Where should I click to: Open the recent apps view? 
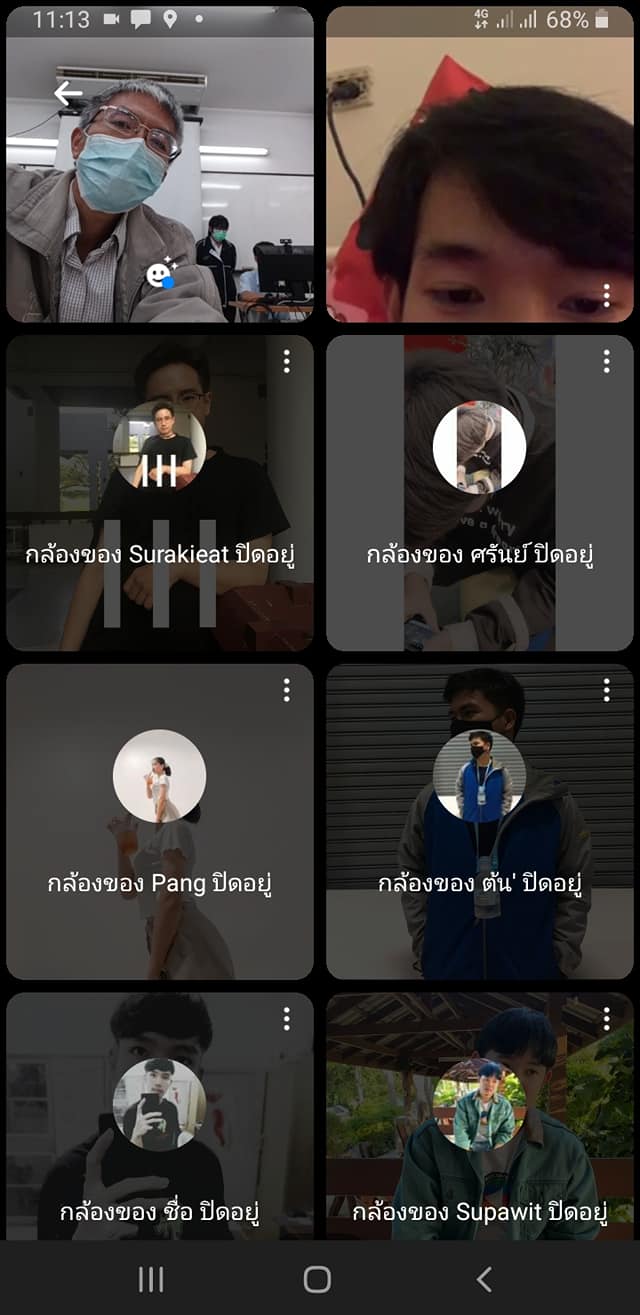point(151,1279)
